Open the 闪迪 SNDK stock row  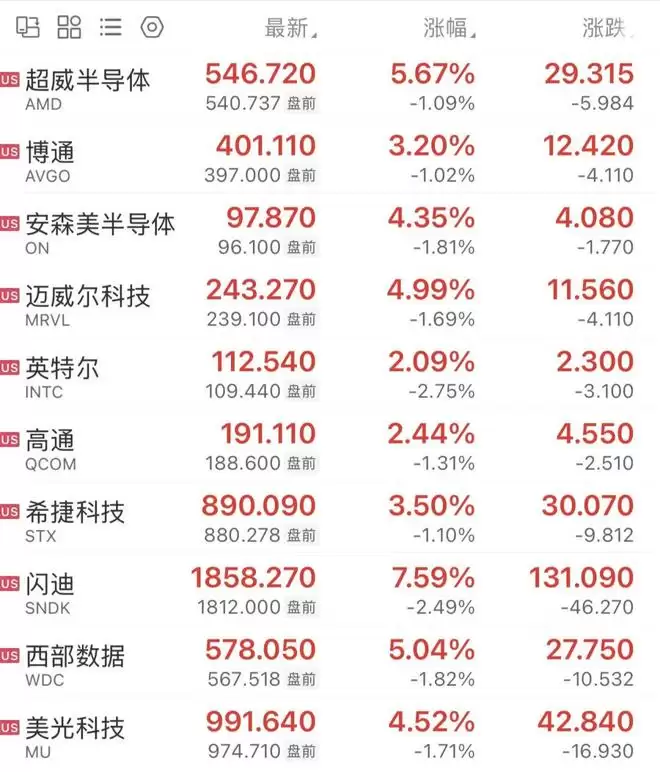pyautogui.click(x=330, y=591)
